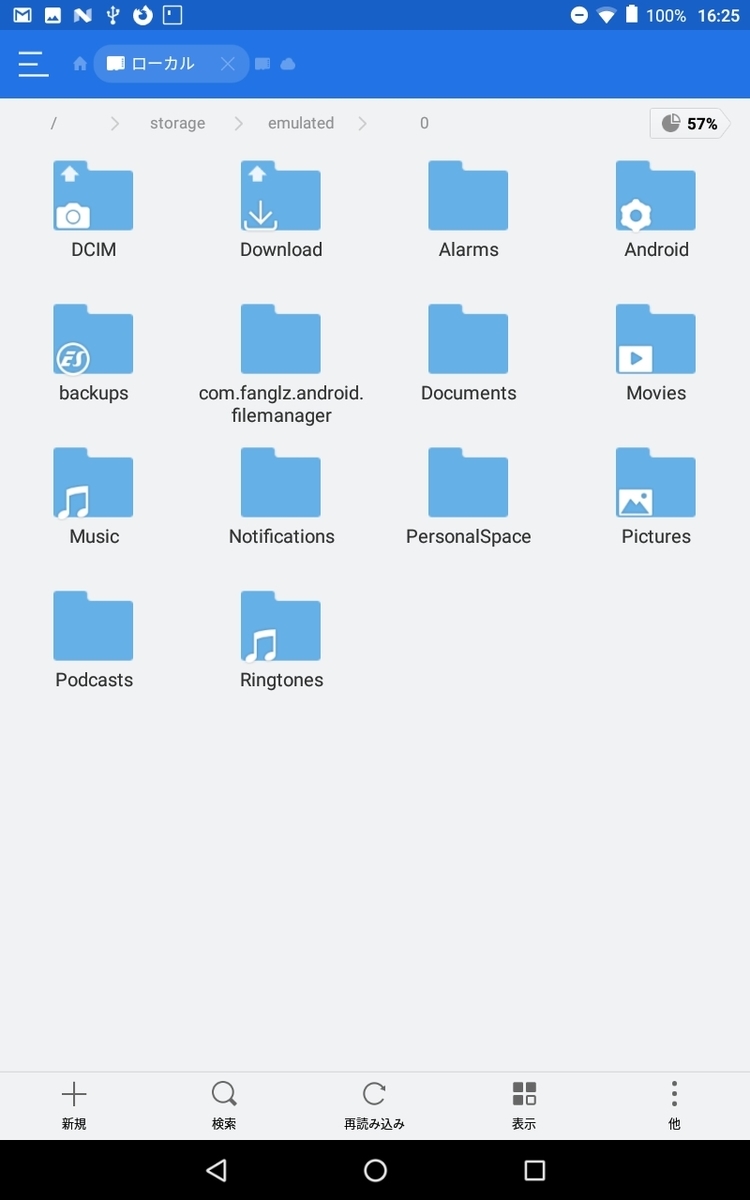Open the Android folder
This screenshot has width=750, height=1200.
coord(656,210)
